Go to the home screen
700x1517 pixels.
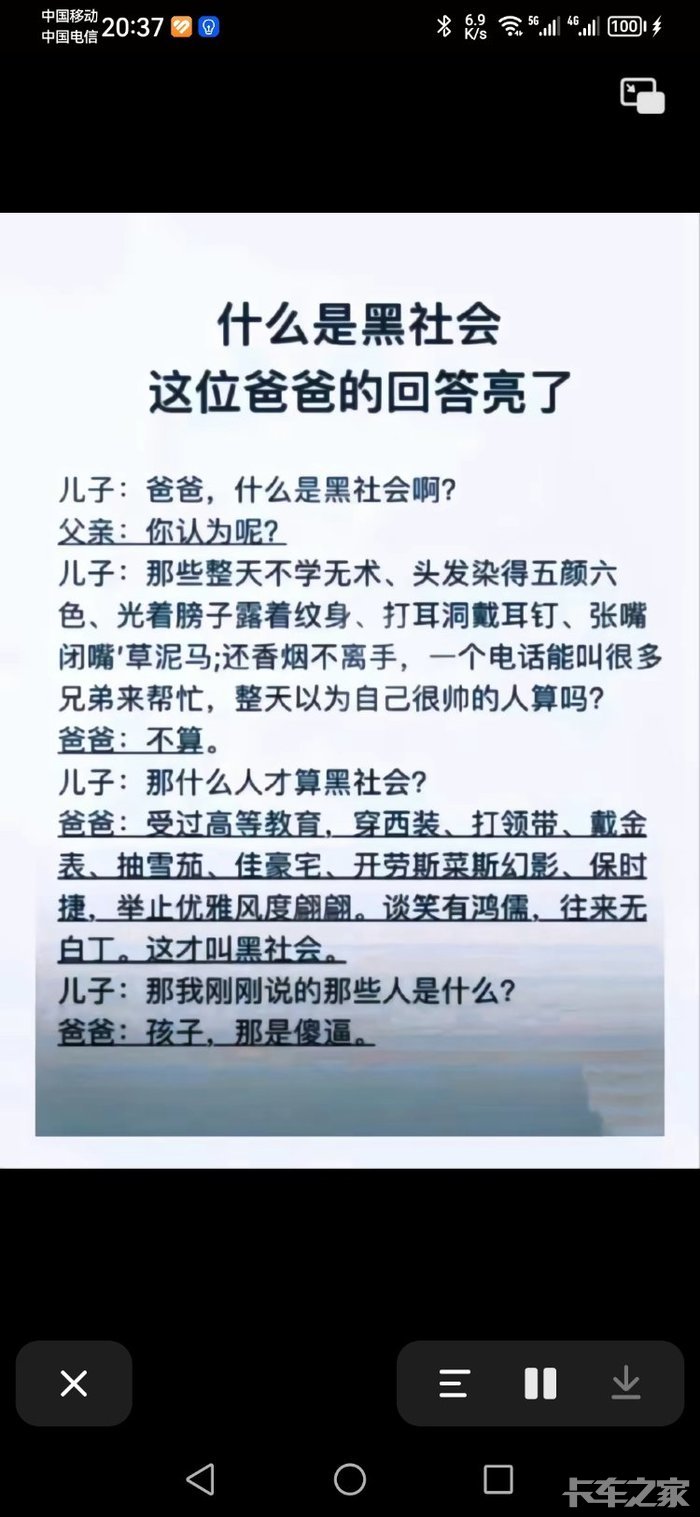[350, 1479]
